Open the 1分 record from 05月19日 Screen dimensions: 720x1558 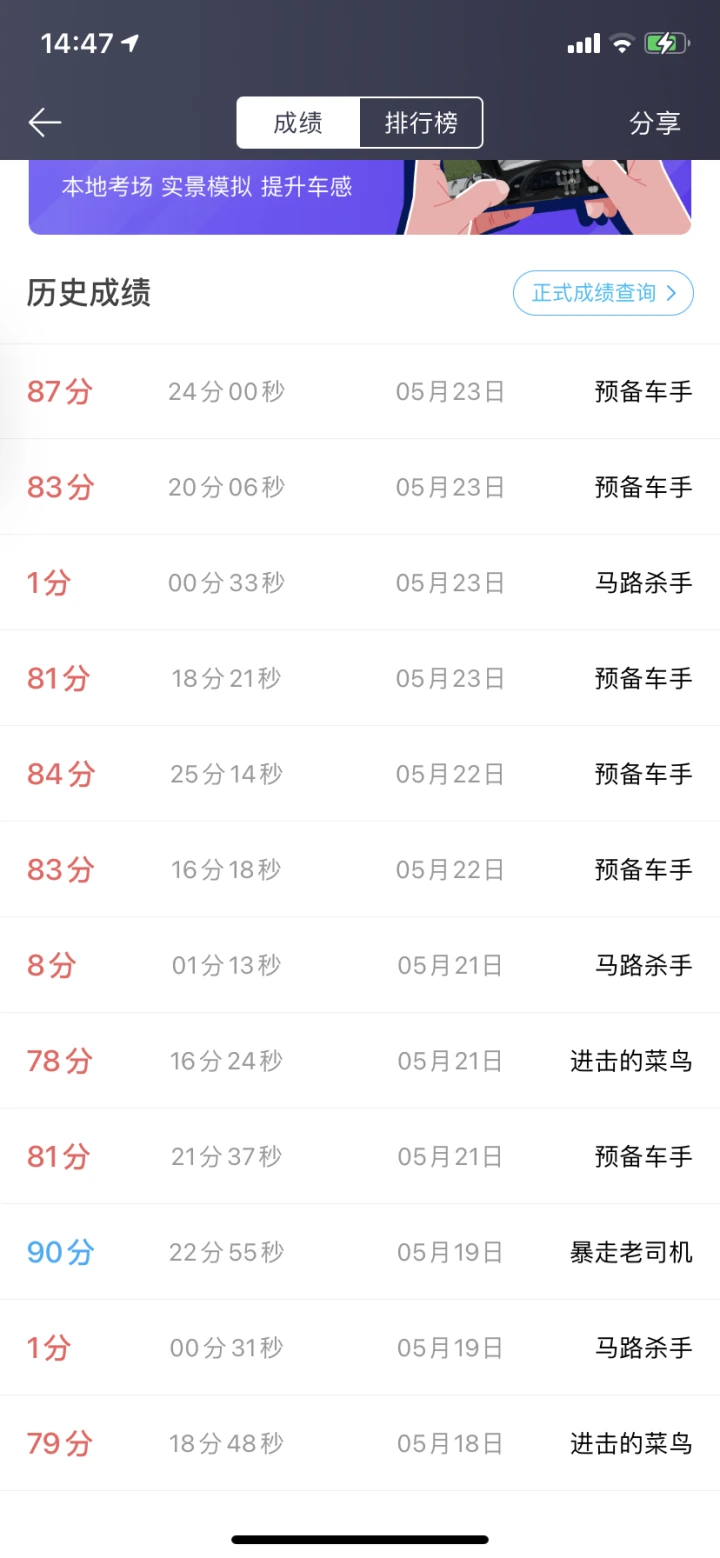(360, 1348)
